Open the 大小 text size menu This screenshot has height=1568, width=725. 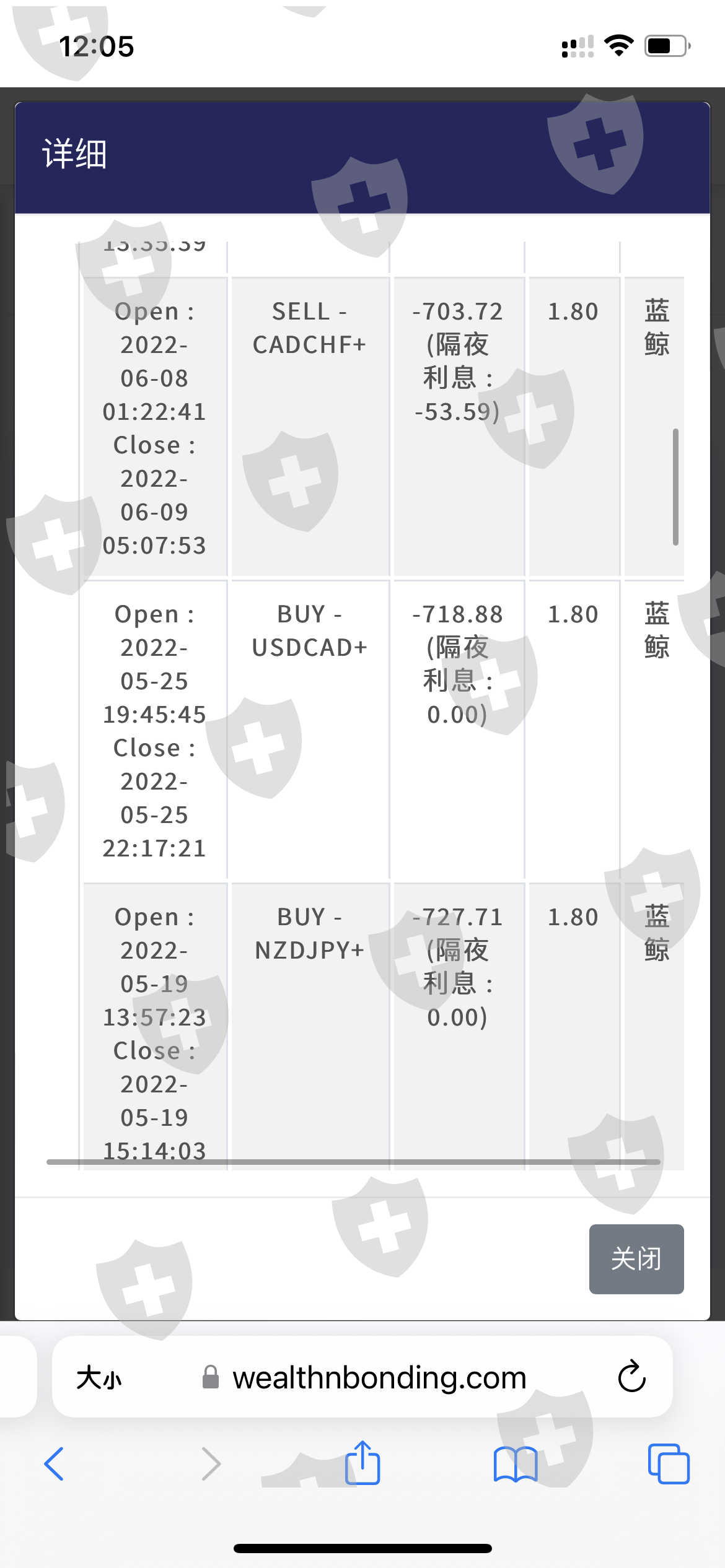[x=99, y=1378]
